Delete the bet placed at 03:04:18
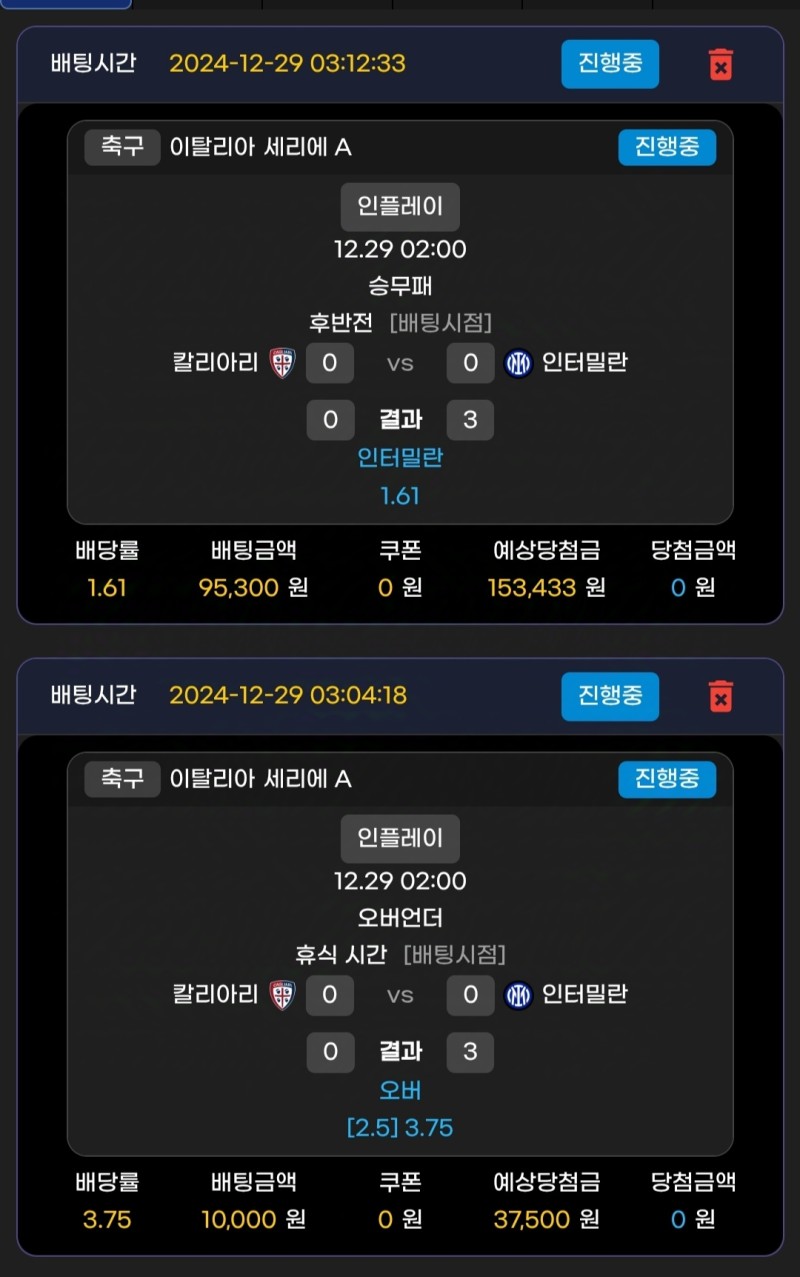 [720, 696]
